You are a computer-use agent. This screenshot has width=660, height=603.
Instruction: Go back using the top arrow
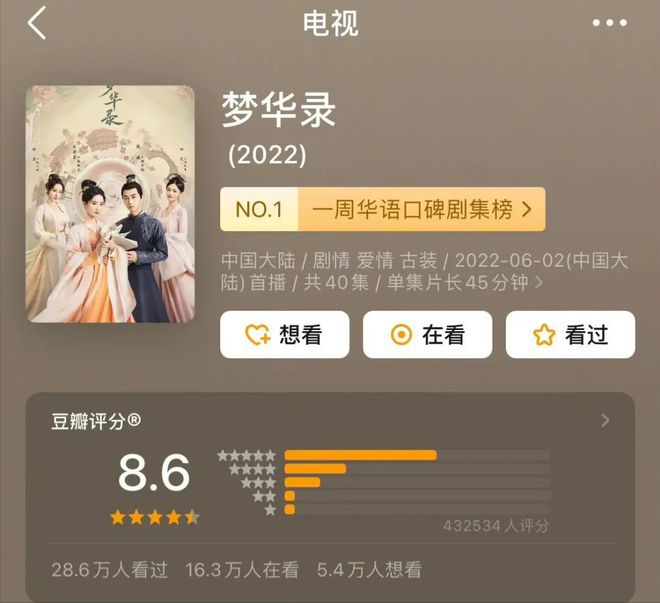coord(37,23)
